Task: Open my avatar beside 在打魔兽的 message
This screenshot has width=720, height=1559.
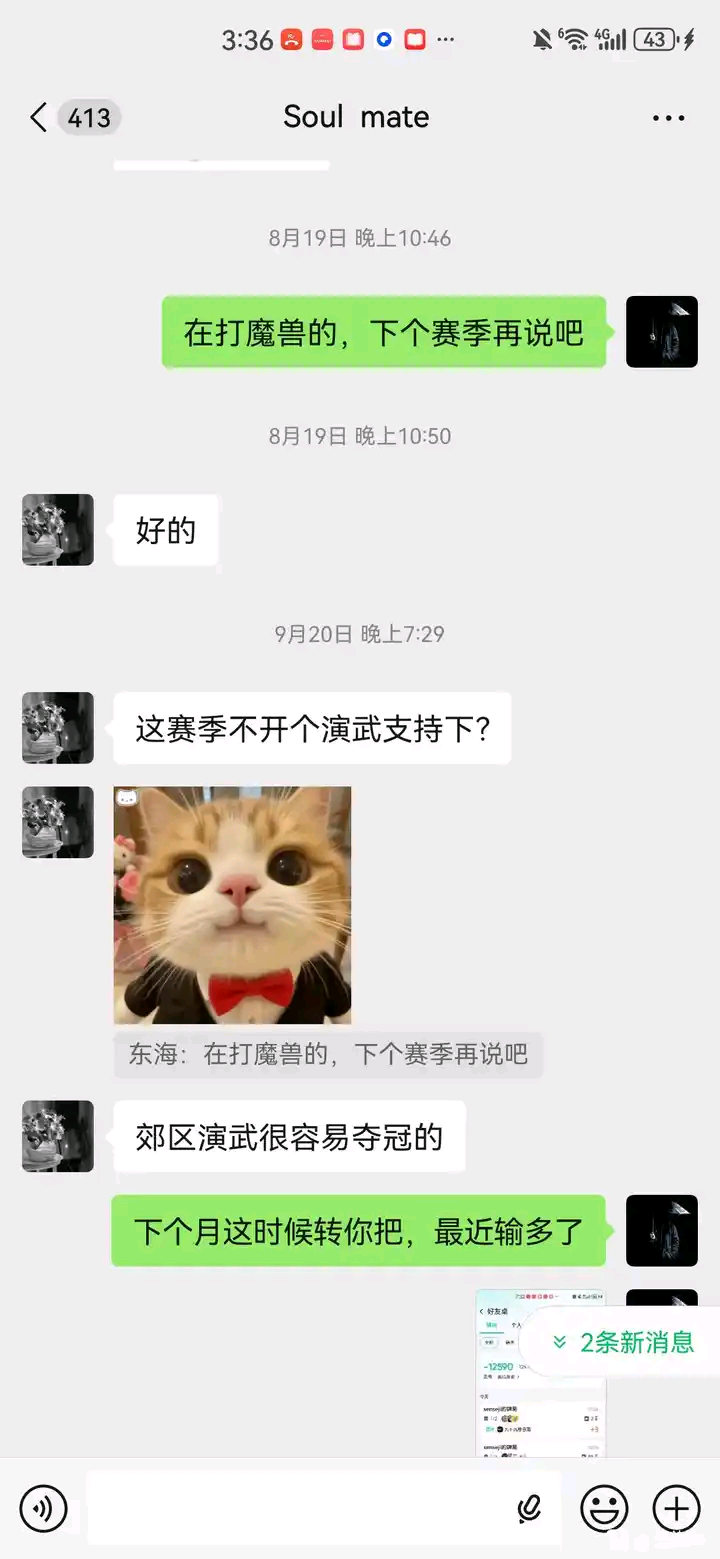Action: 661,332
